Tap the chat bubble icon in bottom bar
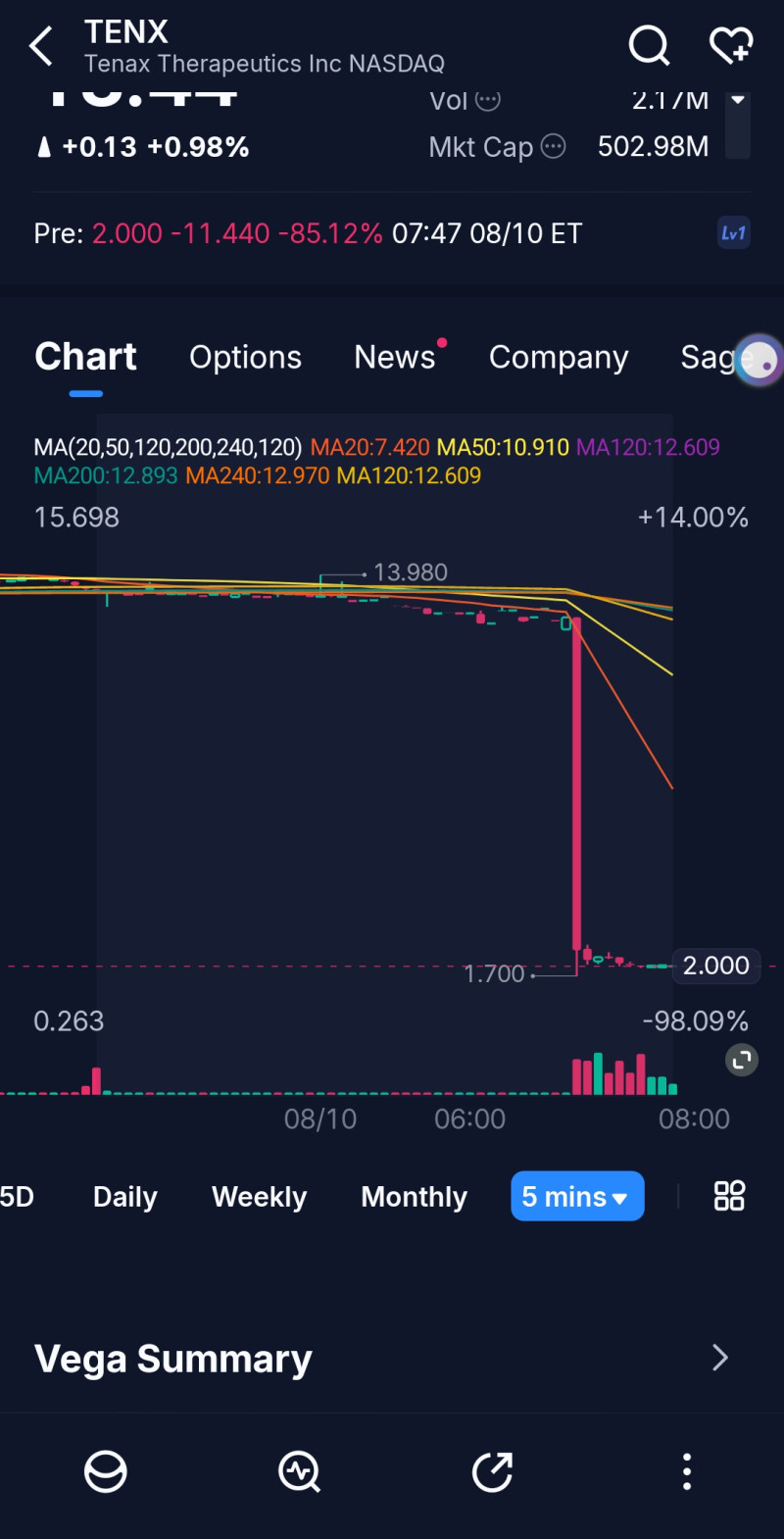The height and width of the screenshot is (1539, 784). [x=106, y=1471]
